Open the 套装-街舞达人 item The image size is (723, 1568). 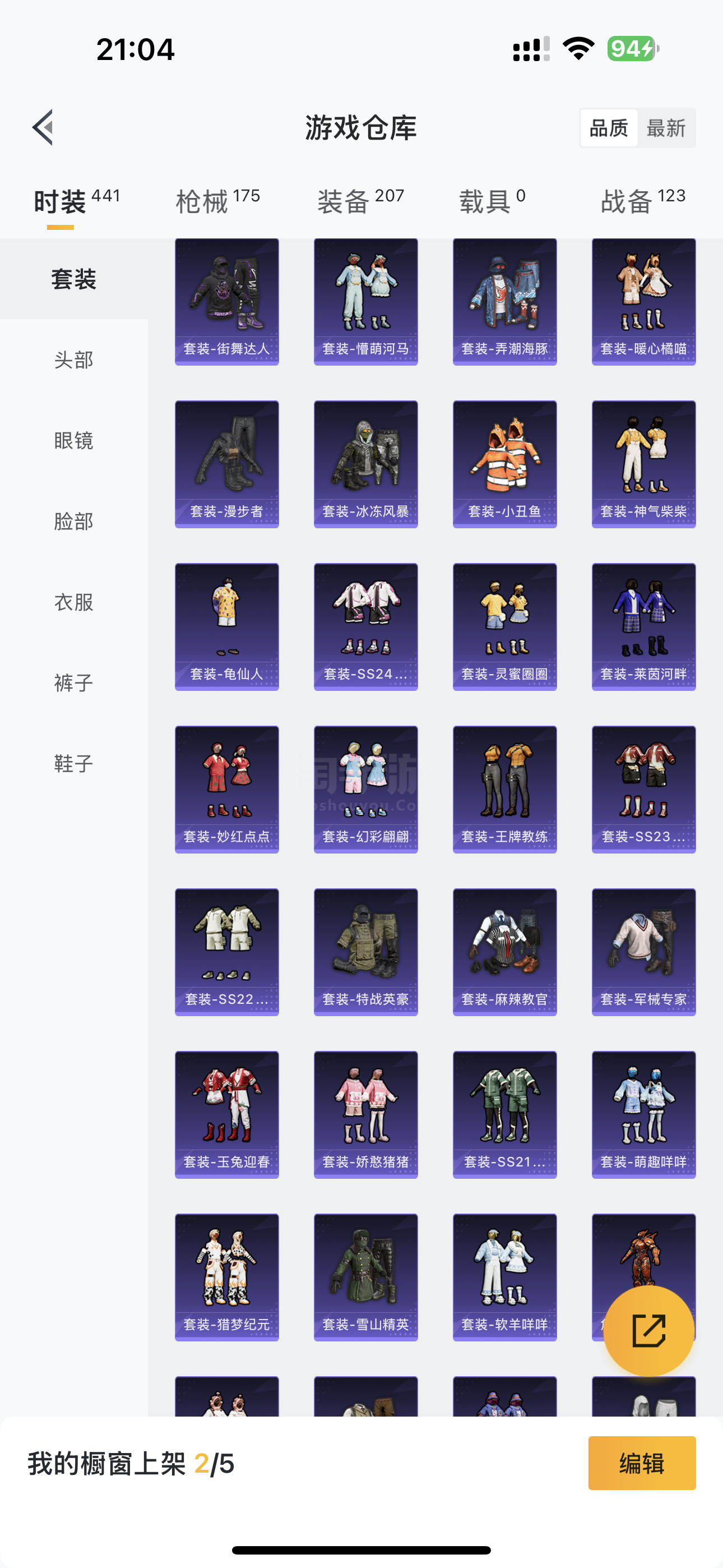[x=227, y=302]
